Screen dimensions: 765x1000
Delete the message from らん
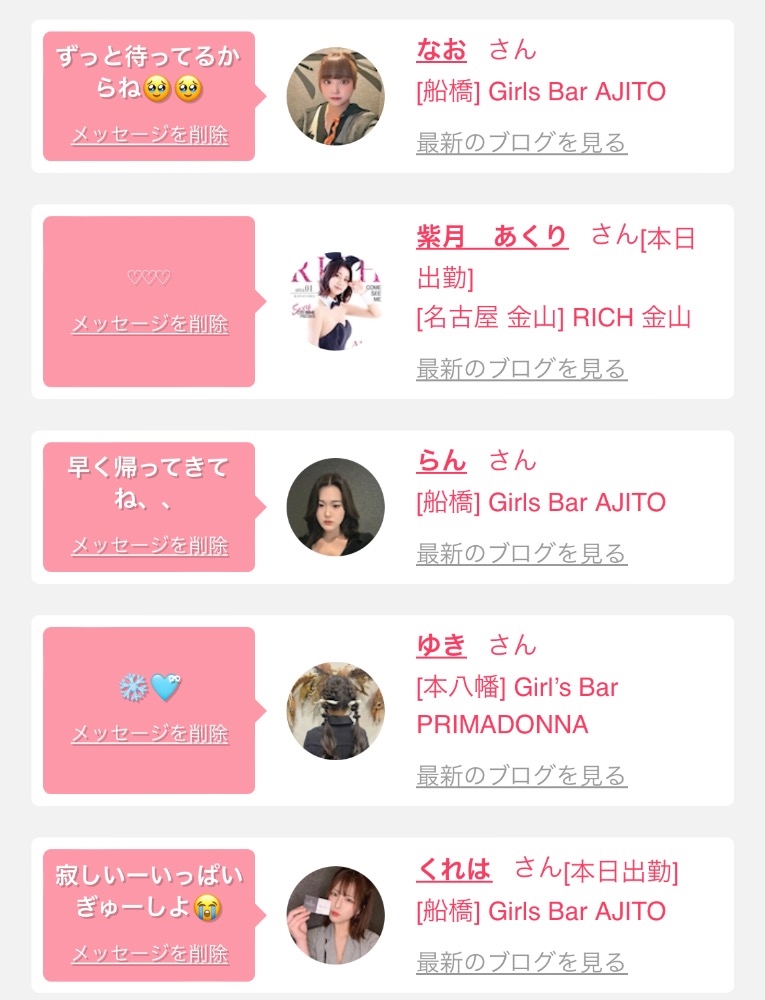pyautogui.click(x=150, y=545)
